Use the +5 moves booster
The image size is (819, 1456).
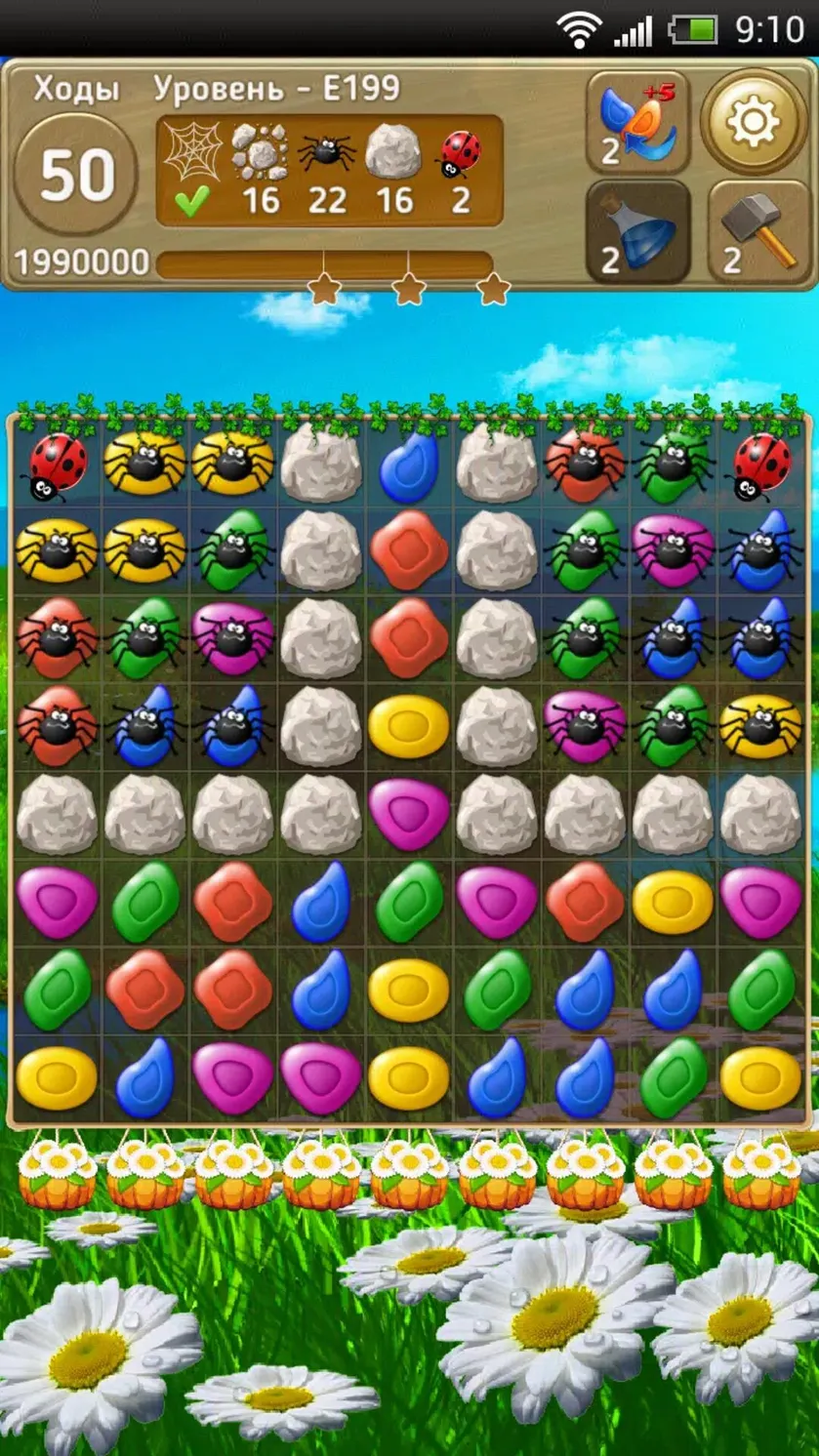[638, 123]
